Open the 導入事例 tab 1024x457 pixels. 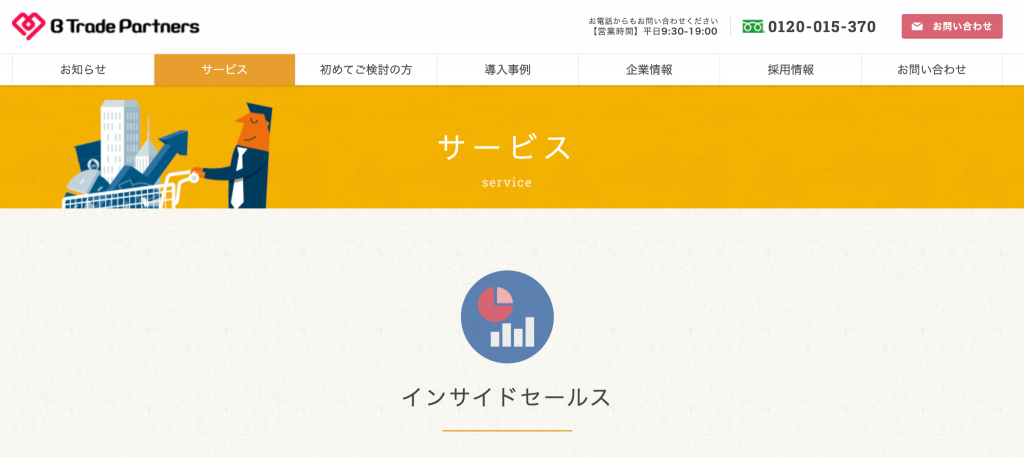507,70
